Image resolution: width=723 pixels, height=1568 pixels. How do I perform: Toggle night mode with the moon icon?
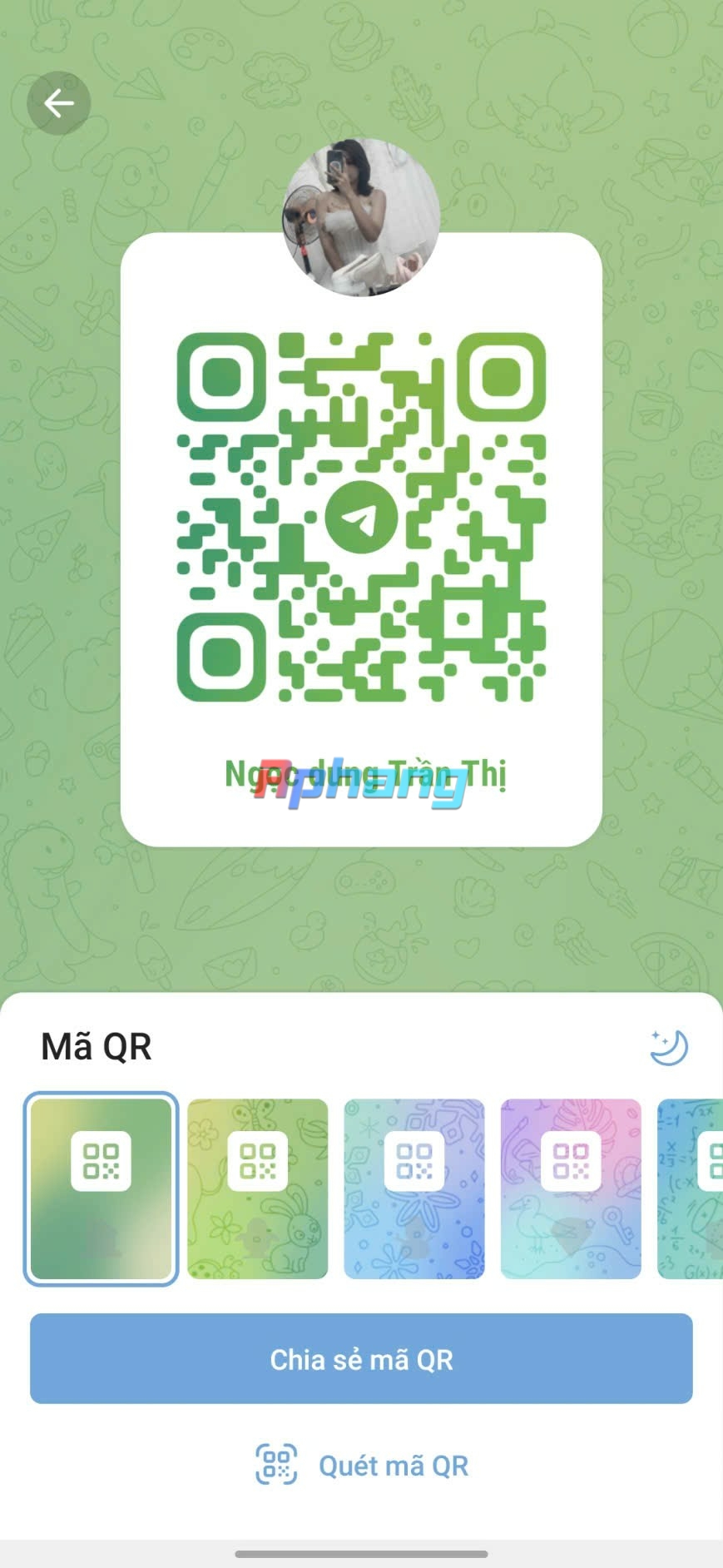pos(669,1047)
